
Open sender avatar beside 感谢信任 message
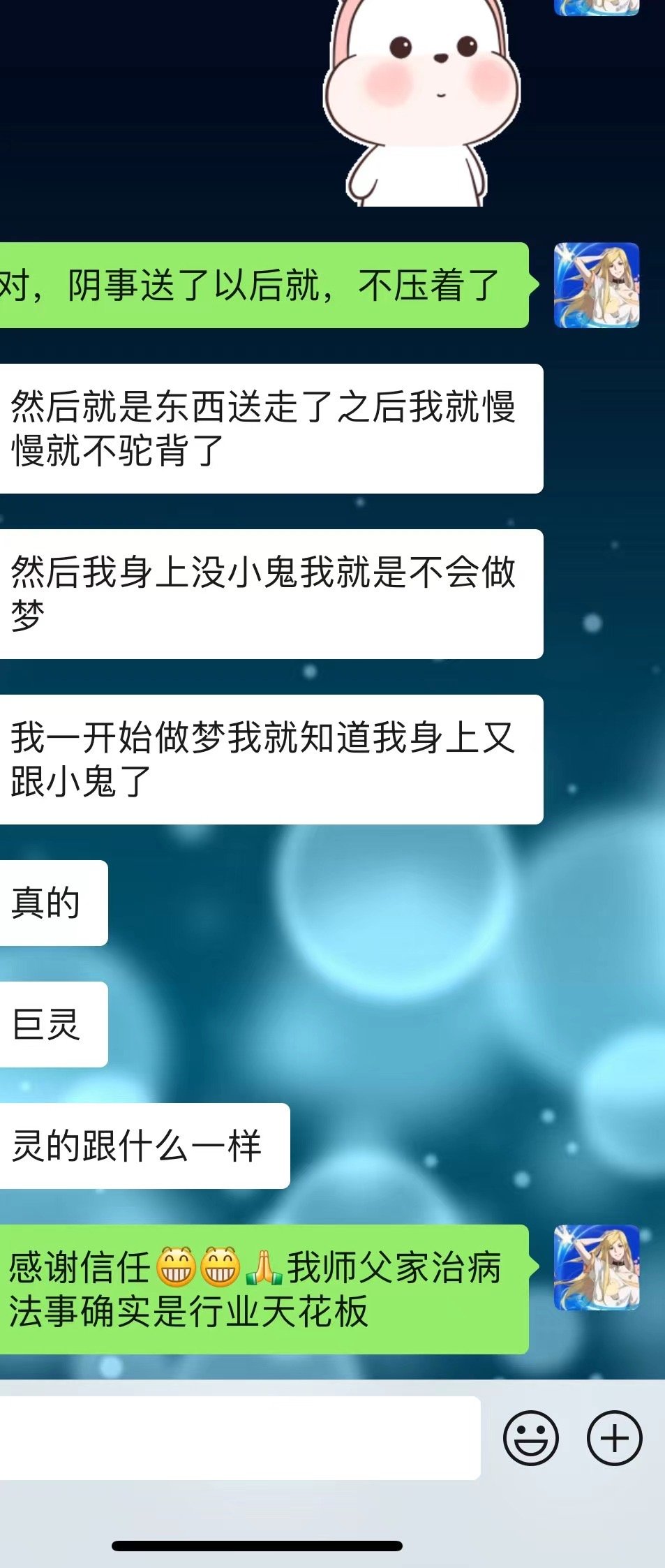(x=596, y=1267)
